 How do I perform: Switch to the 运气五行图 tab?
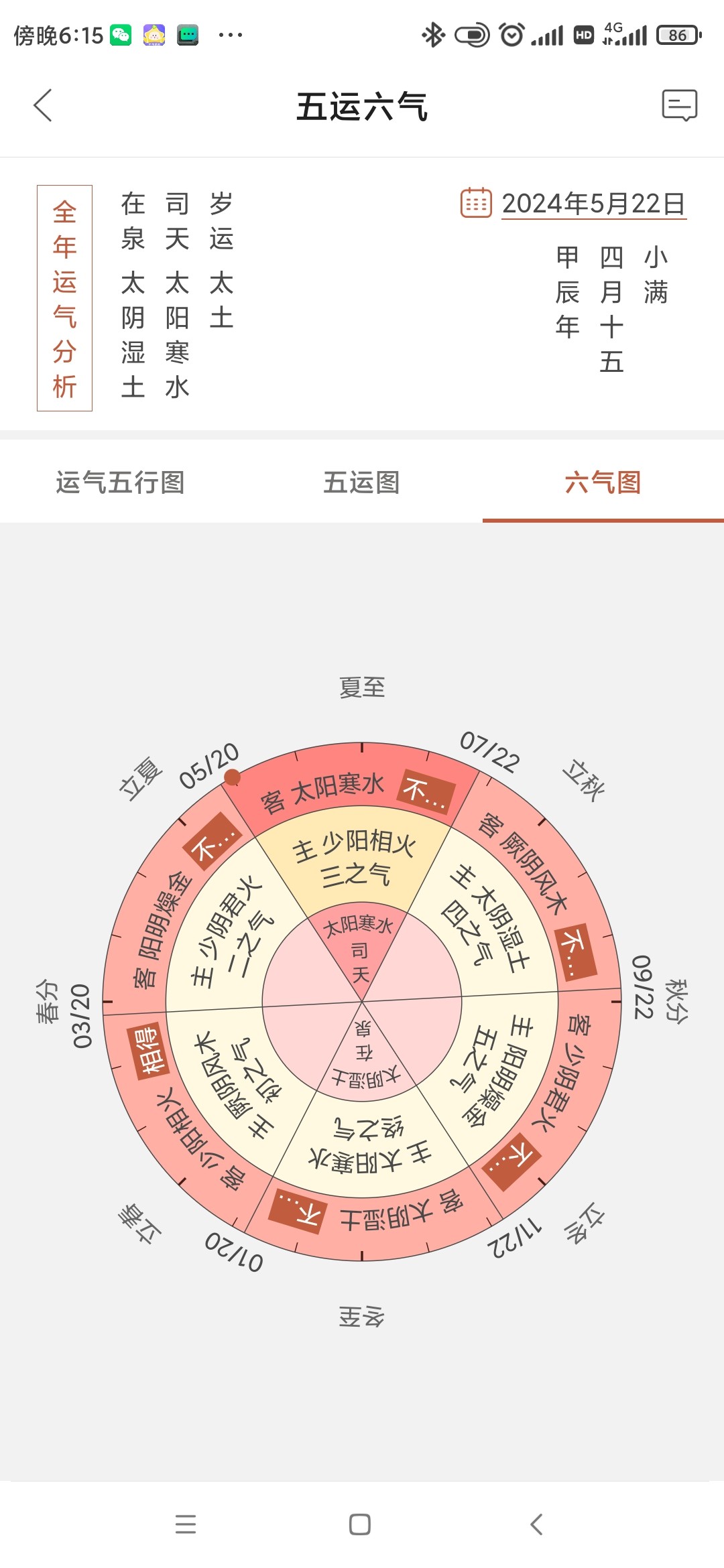(x=121, y=482)
